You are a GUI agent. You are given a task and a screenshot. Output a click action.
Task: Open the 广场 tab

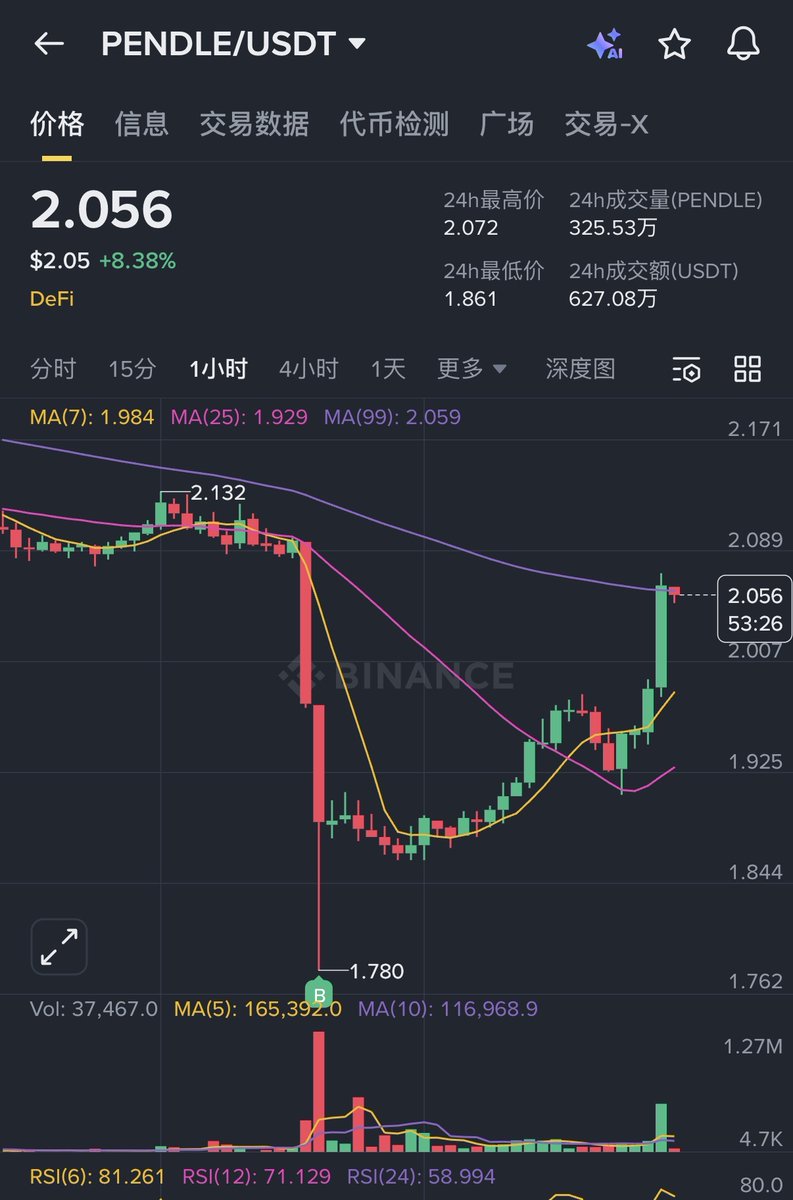[x=507, y=124]
